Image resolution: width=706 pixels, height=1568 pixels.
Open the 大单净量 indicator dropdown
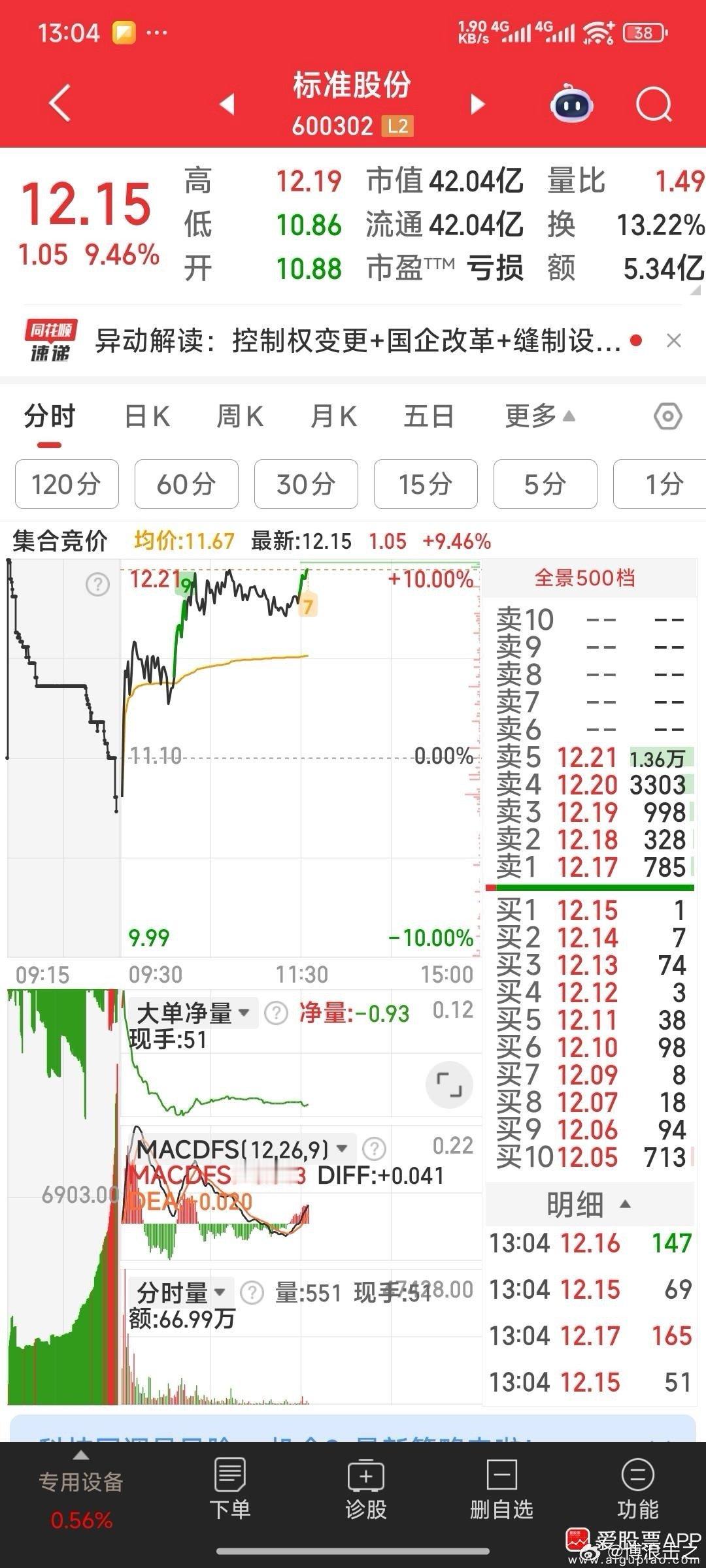pos(193,1013)
